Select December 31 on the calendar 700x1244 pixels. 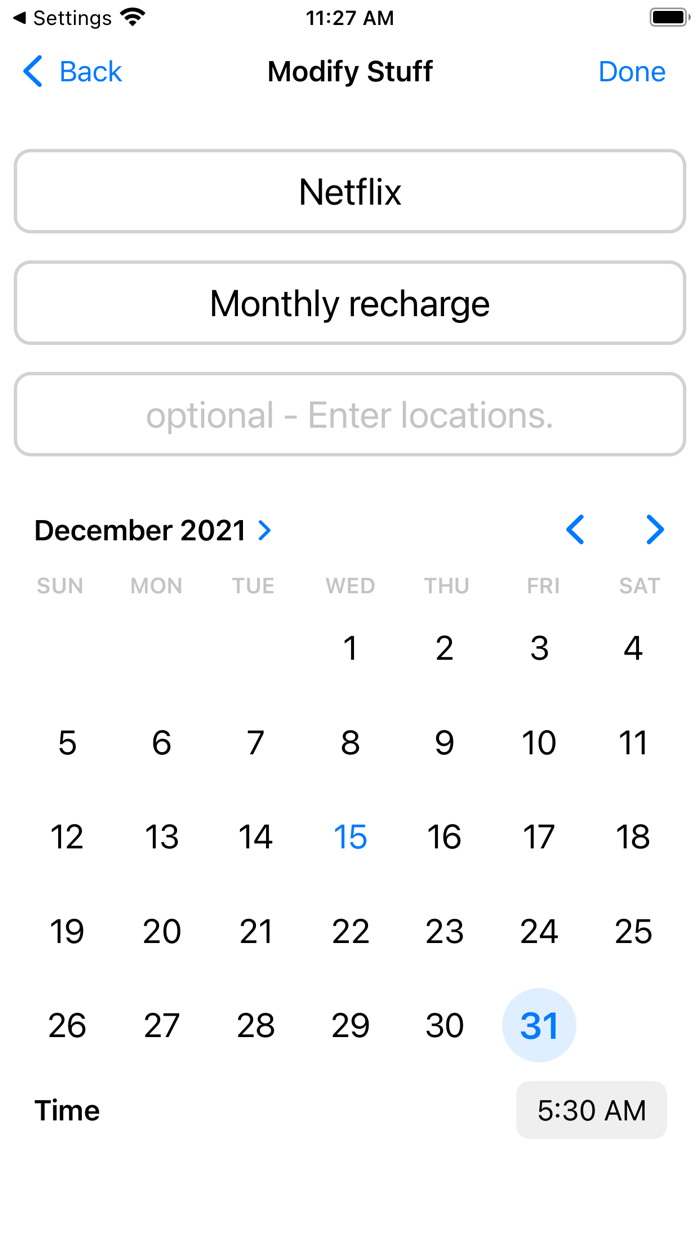coord(539,1025)
